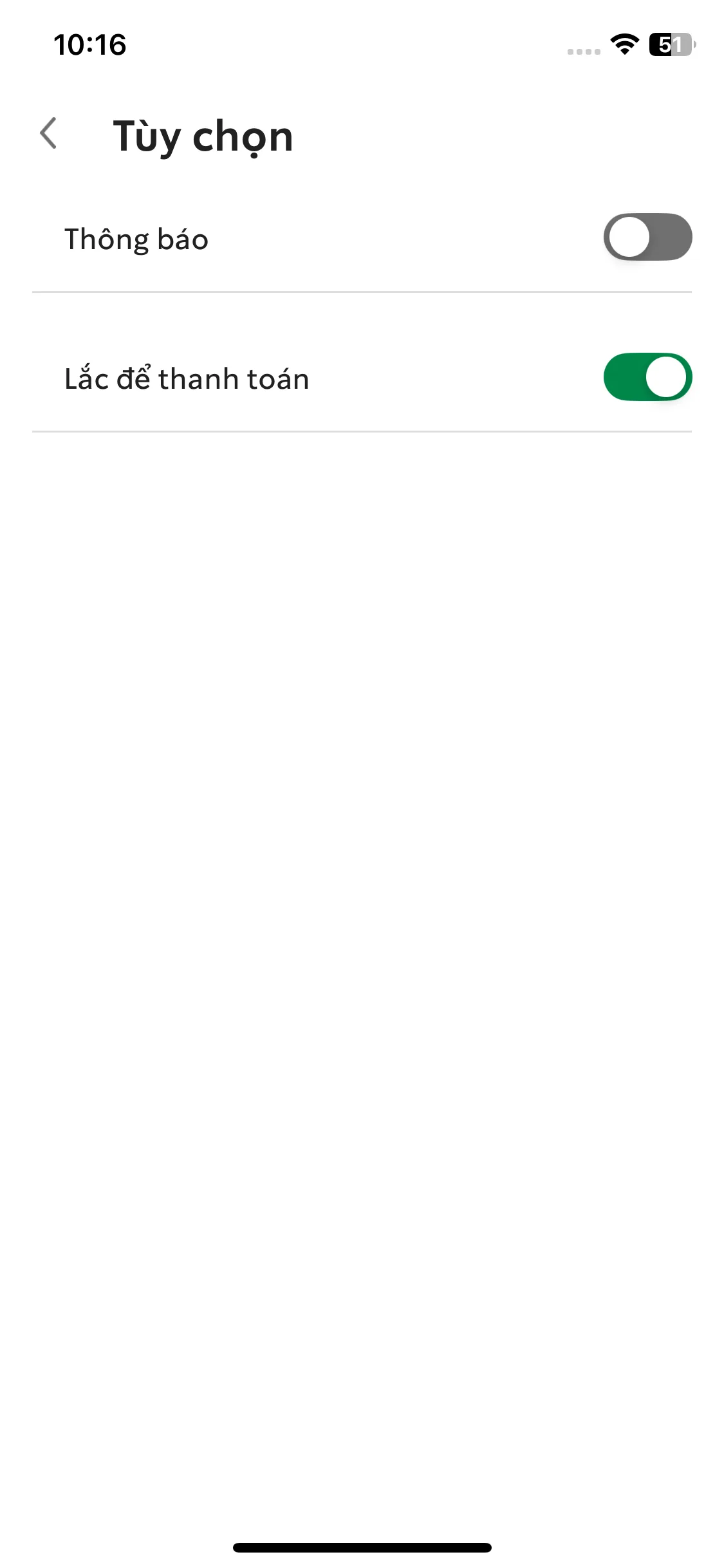Viewport: 724px width, 1568px height.
Task: Enable the Thông báo switch
Action: (x=647, y=238)
